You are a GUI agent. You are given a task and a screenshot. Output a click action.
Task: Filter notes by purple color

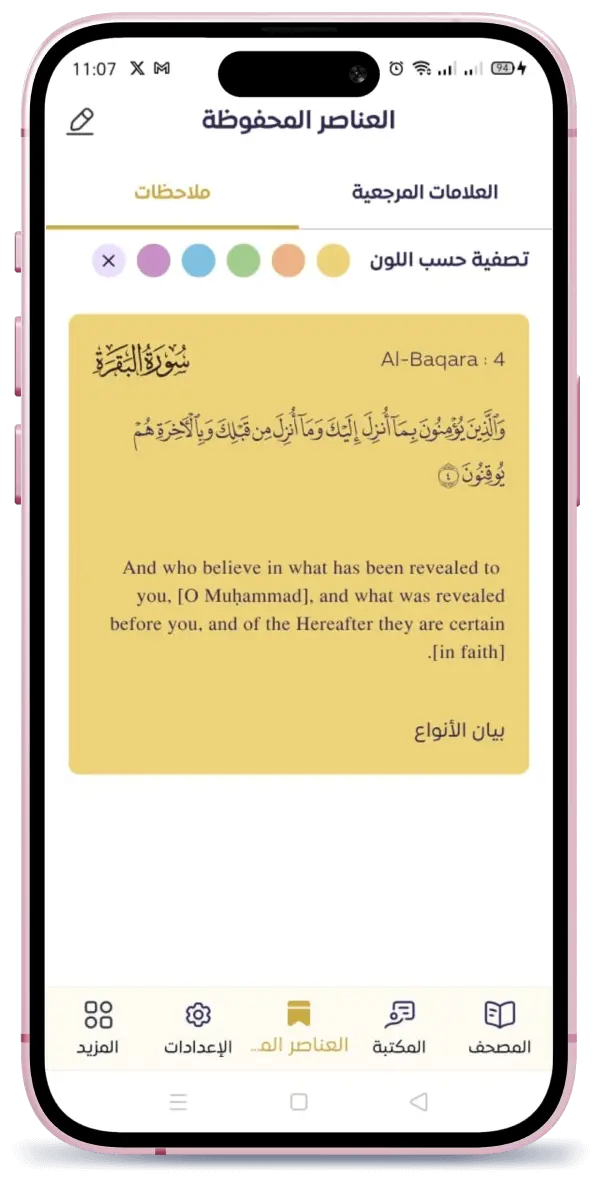coord(154,262)
